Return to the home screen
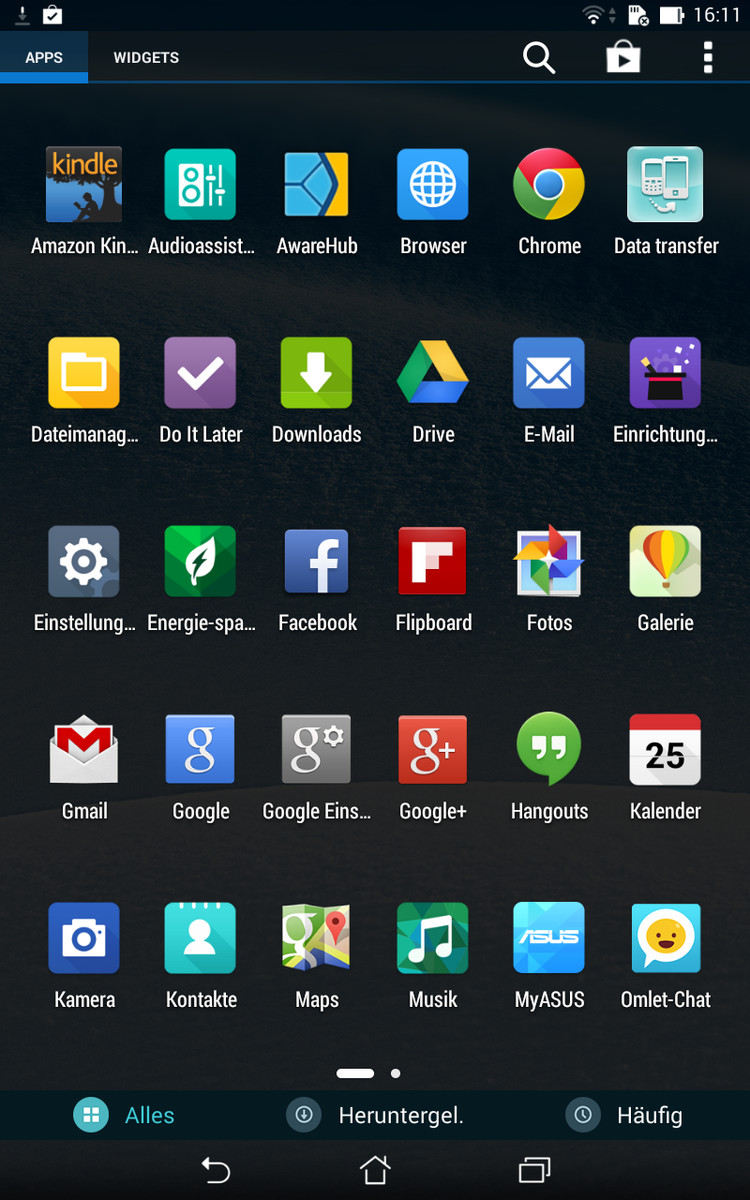Image resolution: width=750 pixels, height=1200 pixels. pyautogui.click(x=375, y=1170)
